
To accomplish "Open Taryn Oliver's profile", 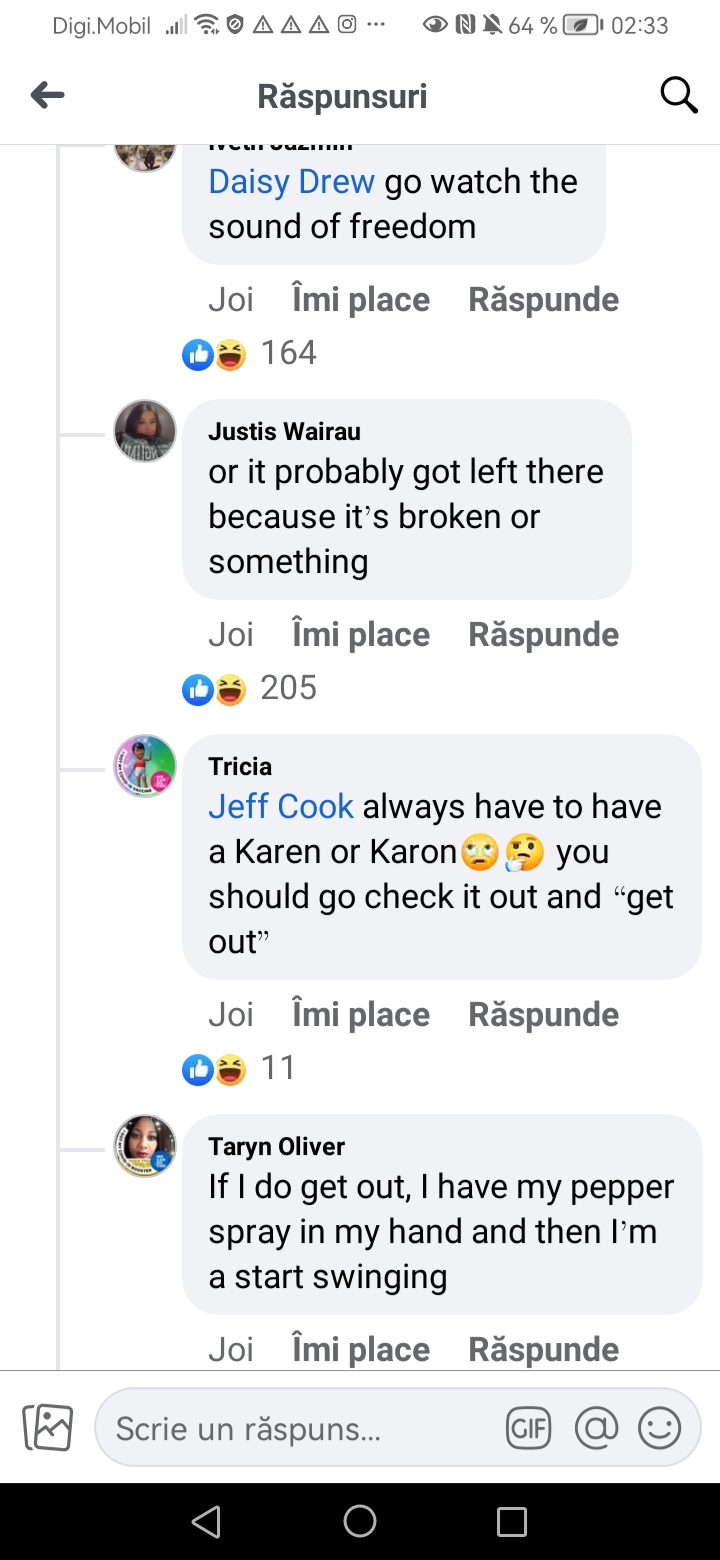I will 276,1146.
